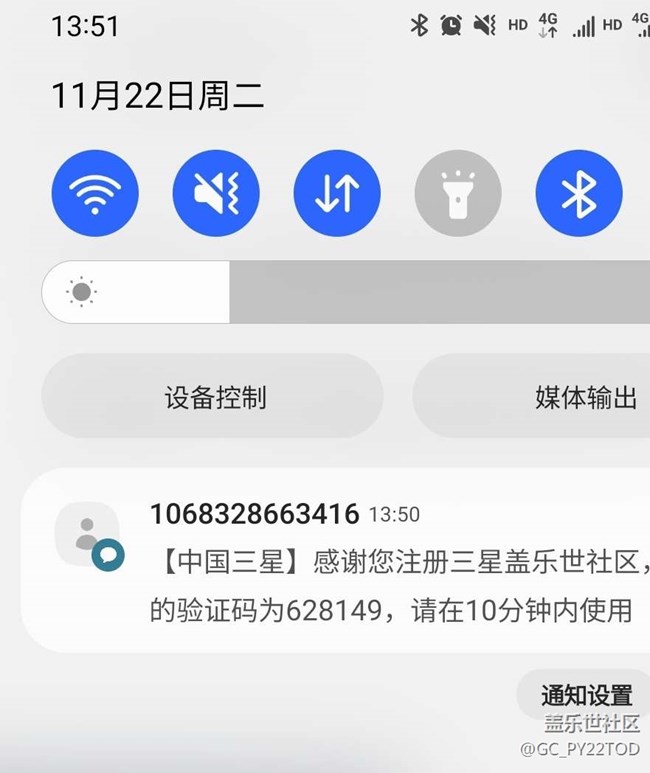Viewport: 650px width, 773px height.
Task: Open the 中国三星 verification code message
Action: 390,563
